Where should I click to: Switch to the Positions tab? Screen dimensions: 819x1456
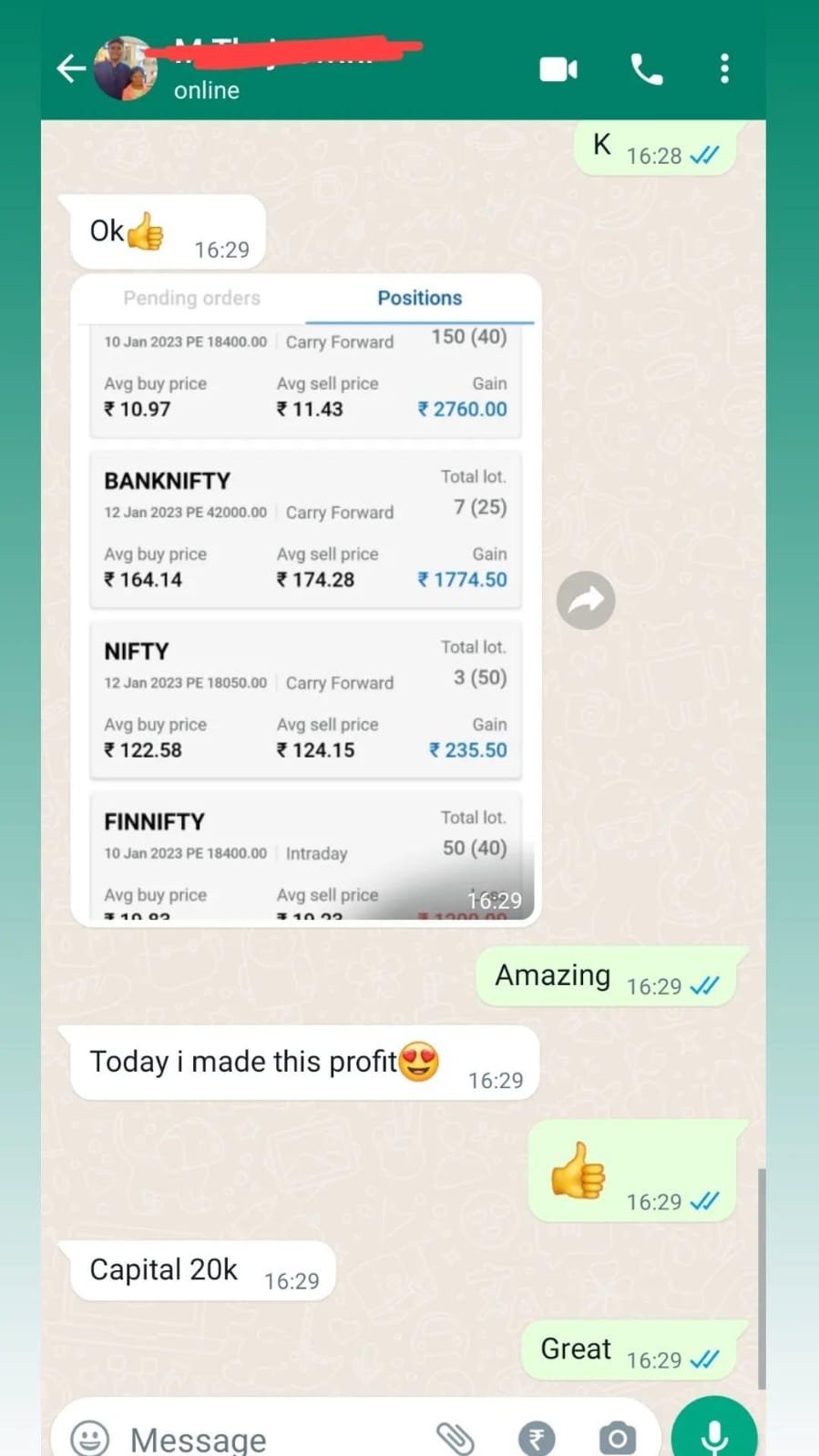[x=420, y=298]
